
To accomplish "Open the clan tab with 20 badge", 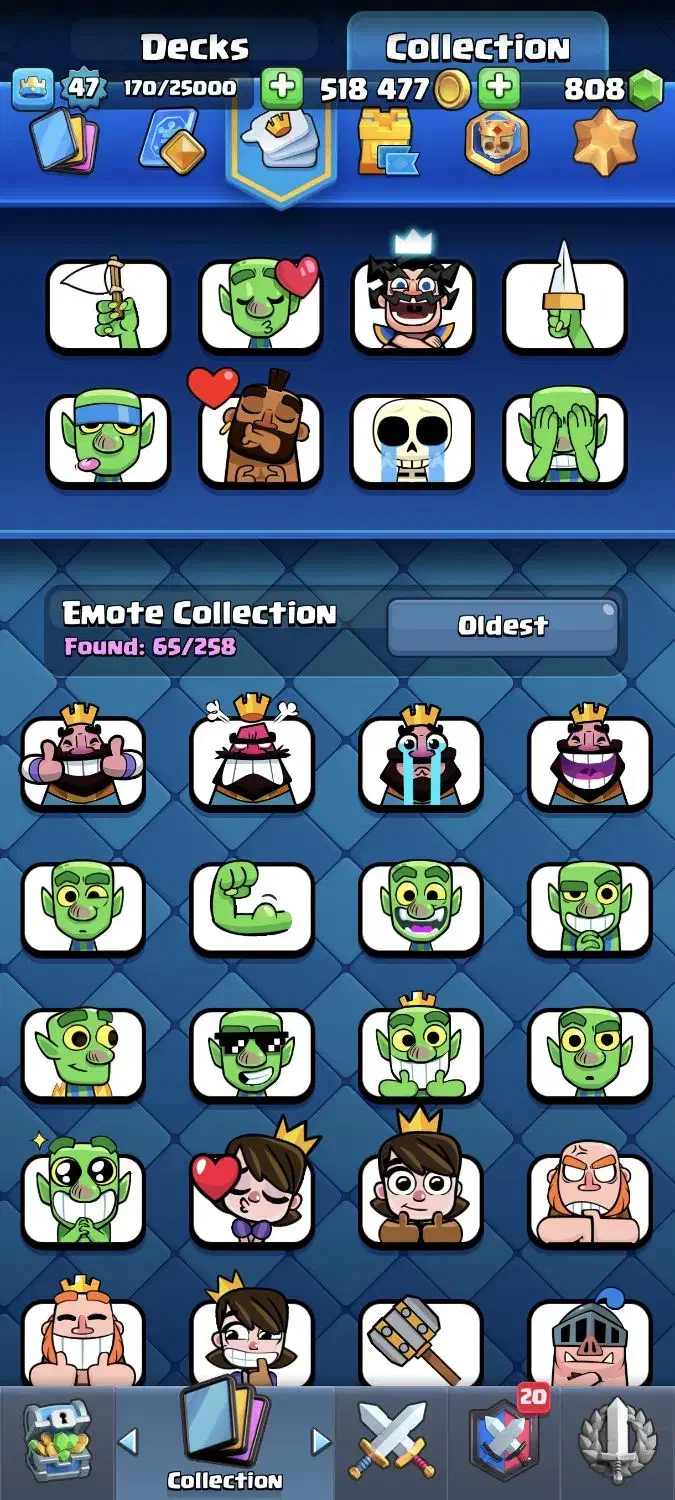I will coord(503,1441).
